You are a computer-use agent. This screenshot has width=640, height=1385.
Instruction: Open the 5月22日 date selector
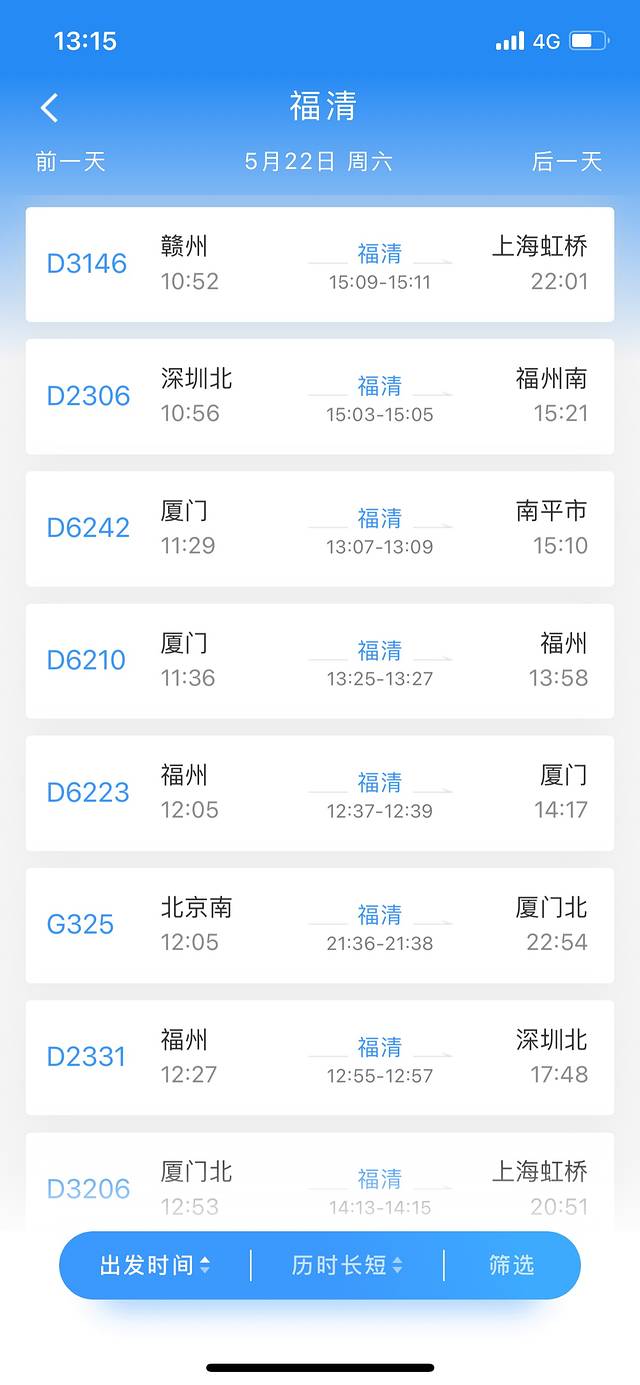click(319, 162)
